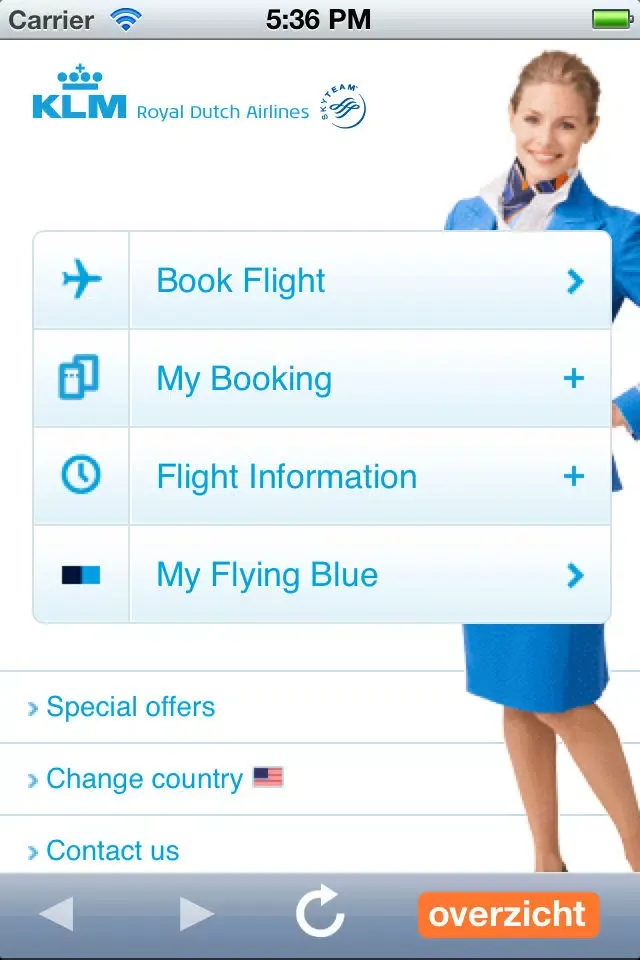Open the Contact us link

point(112,851)
